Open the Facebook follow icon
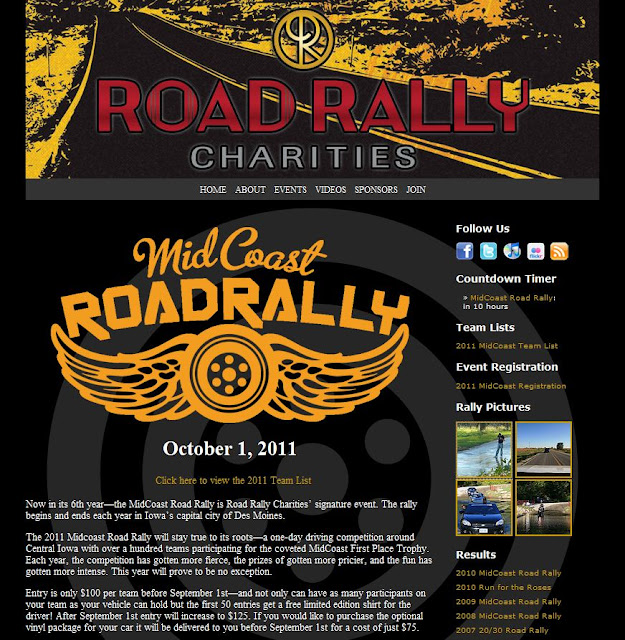The height and width of the screenshot is (640, 625). (465, 251)
